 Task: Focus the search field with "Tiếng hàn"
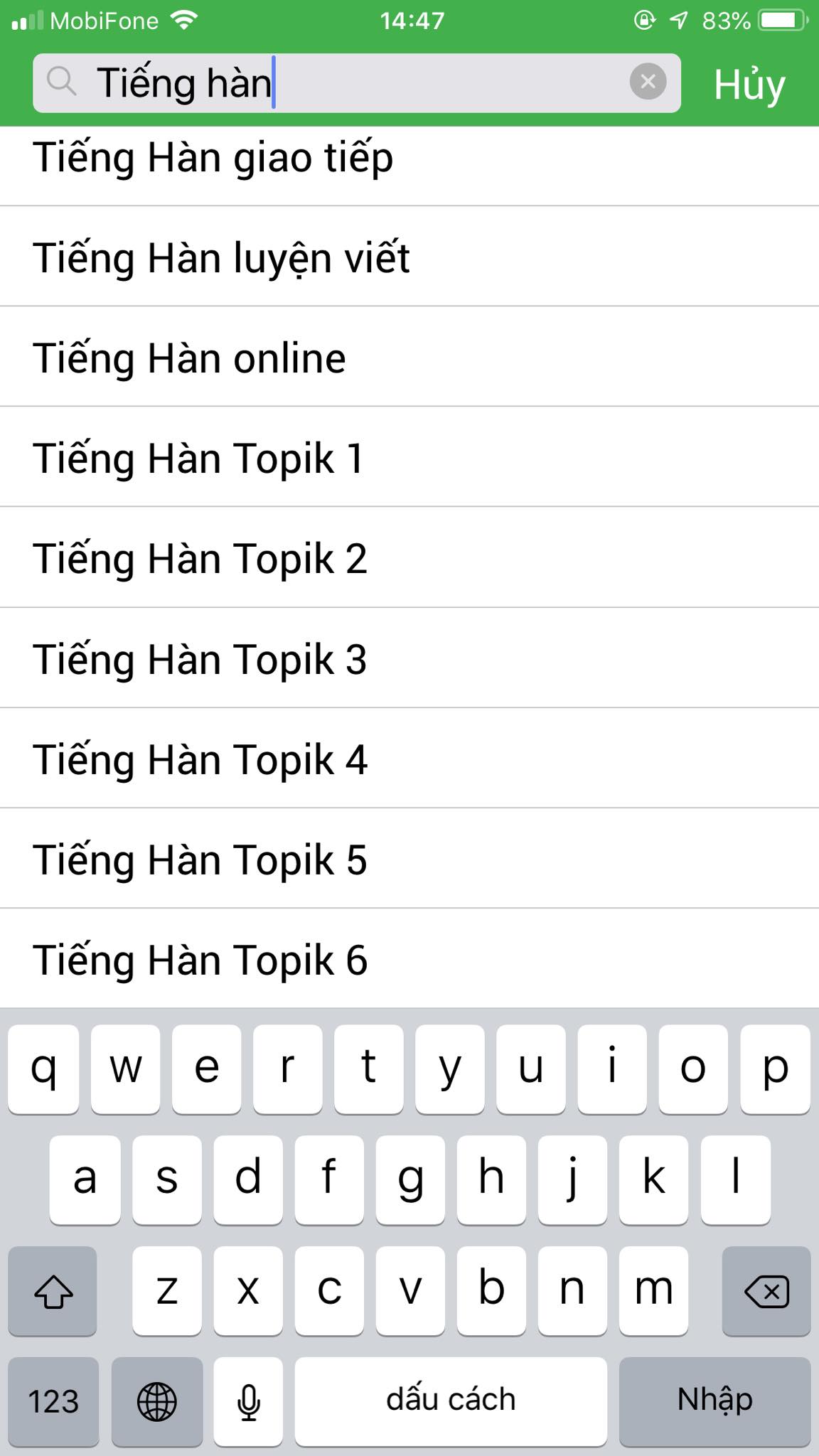point(355,82)
